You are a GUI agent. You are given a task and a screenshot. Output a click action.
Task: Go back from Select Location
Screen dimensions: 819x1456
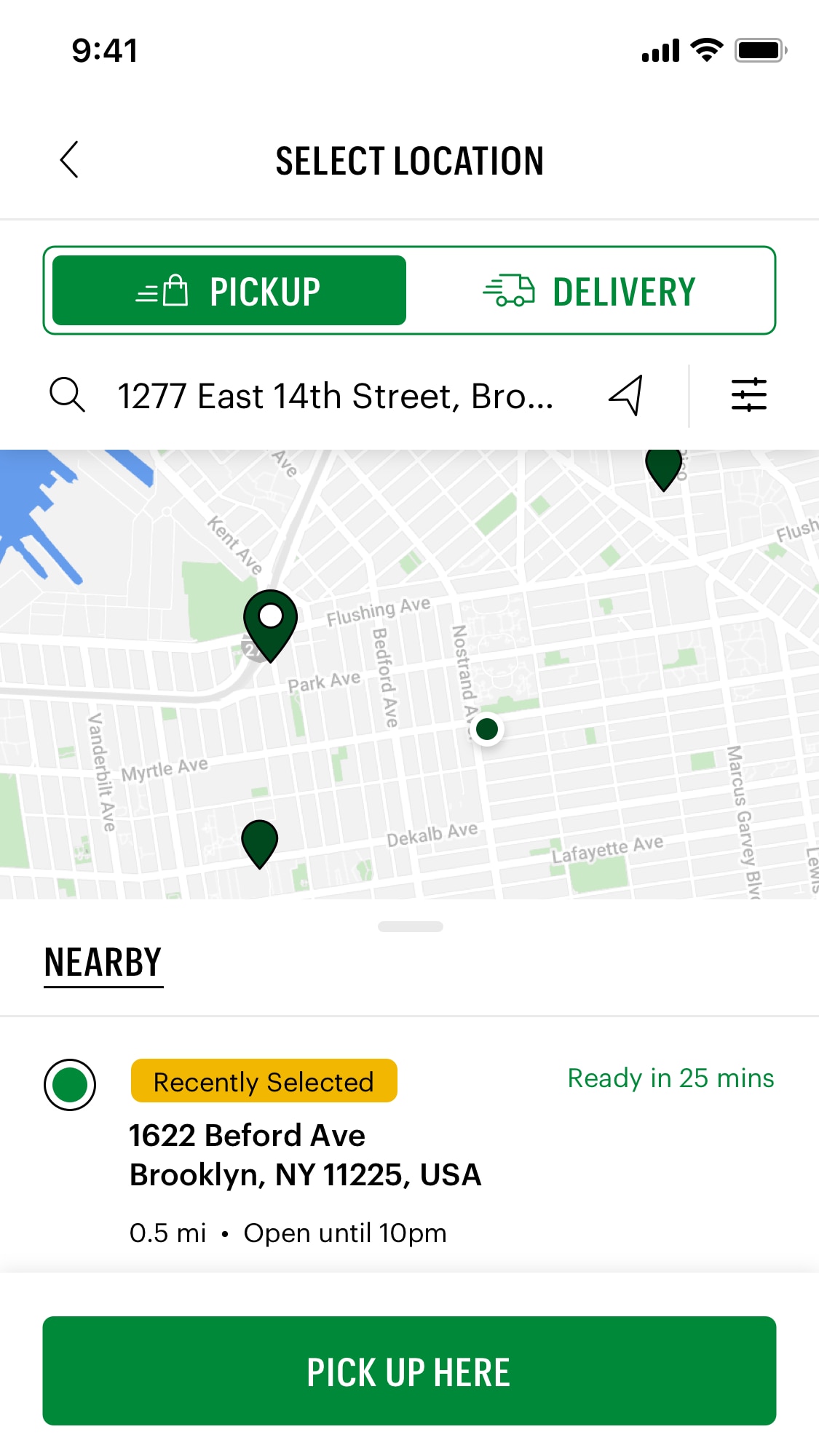coord(69,160)
